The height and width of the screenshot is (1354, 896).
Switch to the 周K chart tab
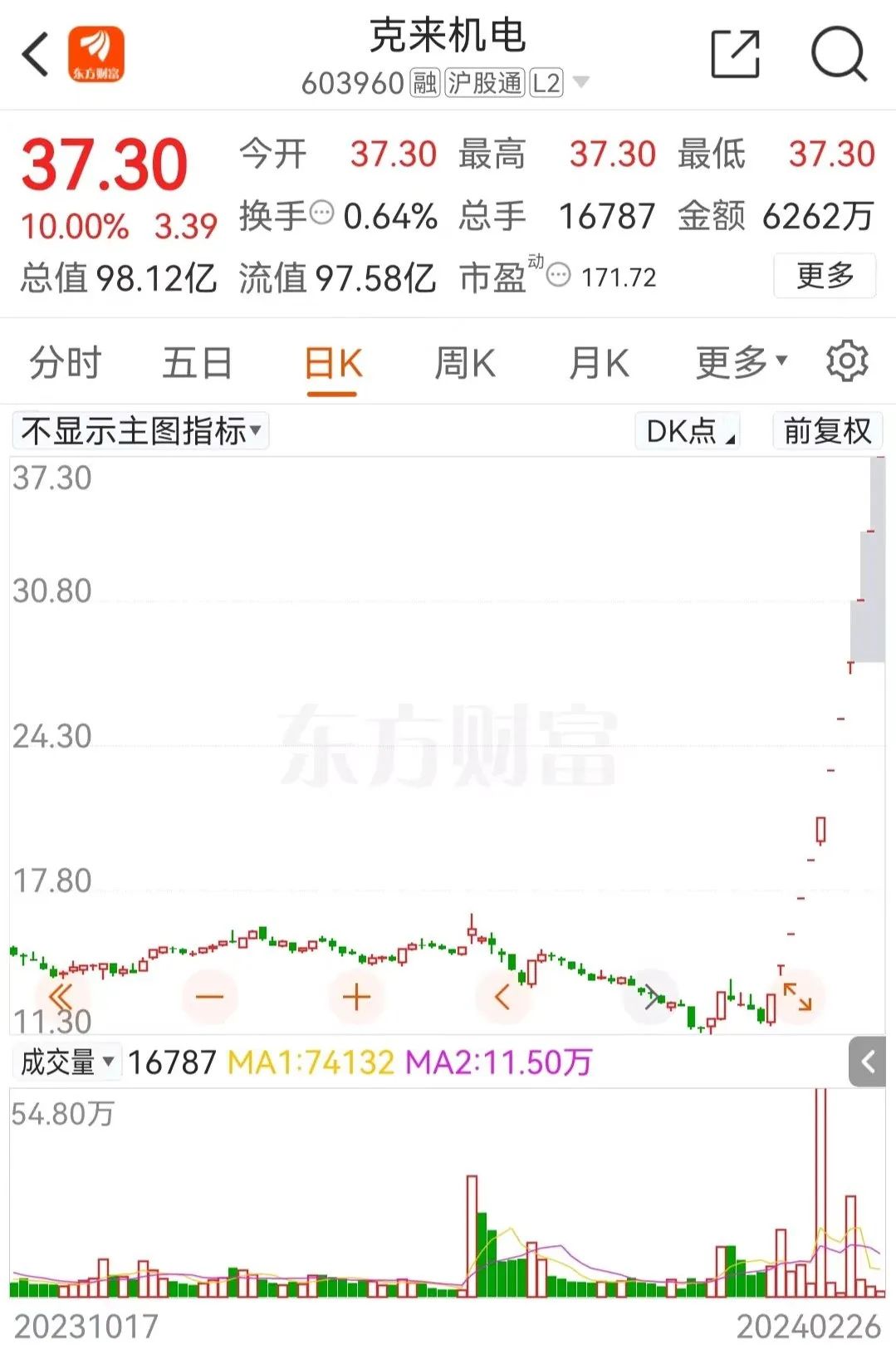click(465, 363)
